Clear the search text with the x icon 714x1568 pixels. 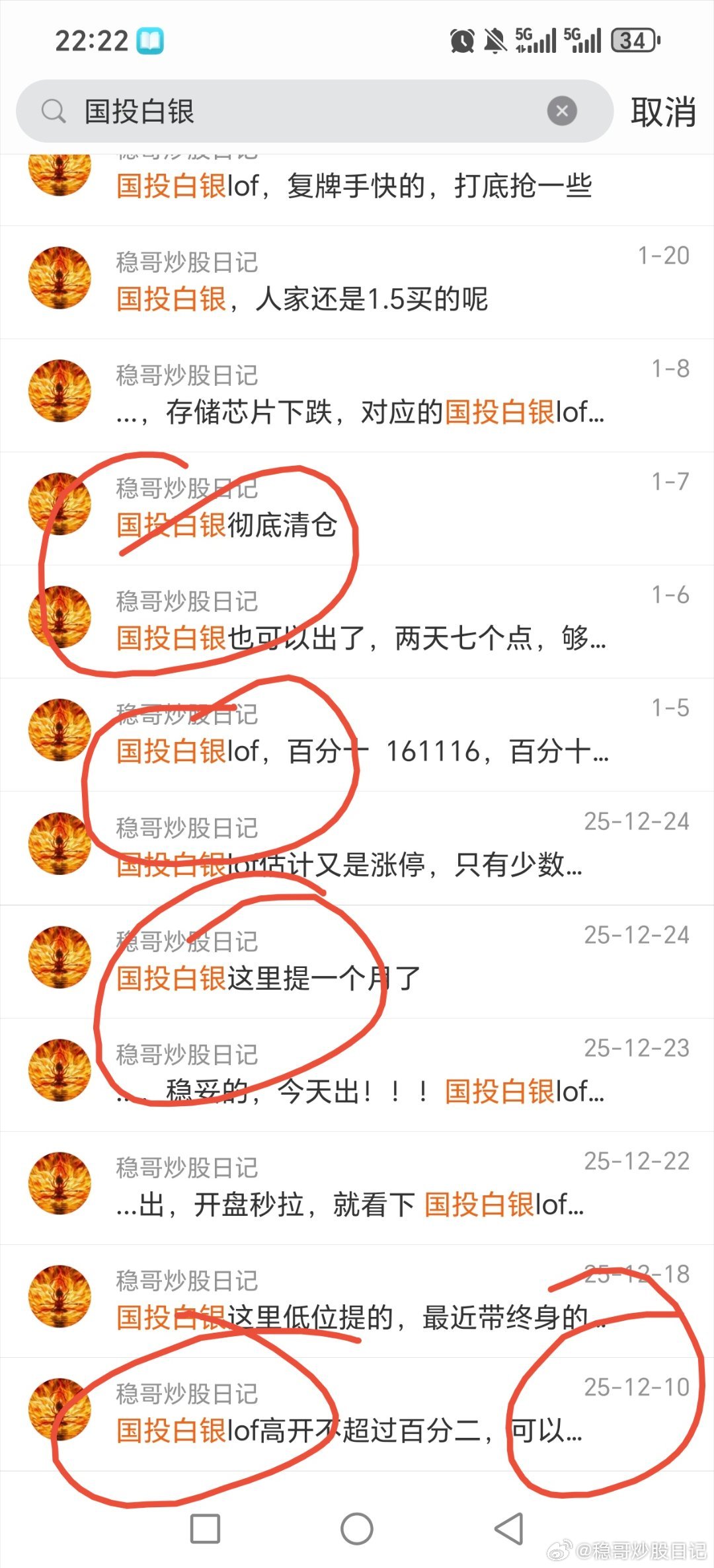[x=563, y=110]
